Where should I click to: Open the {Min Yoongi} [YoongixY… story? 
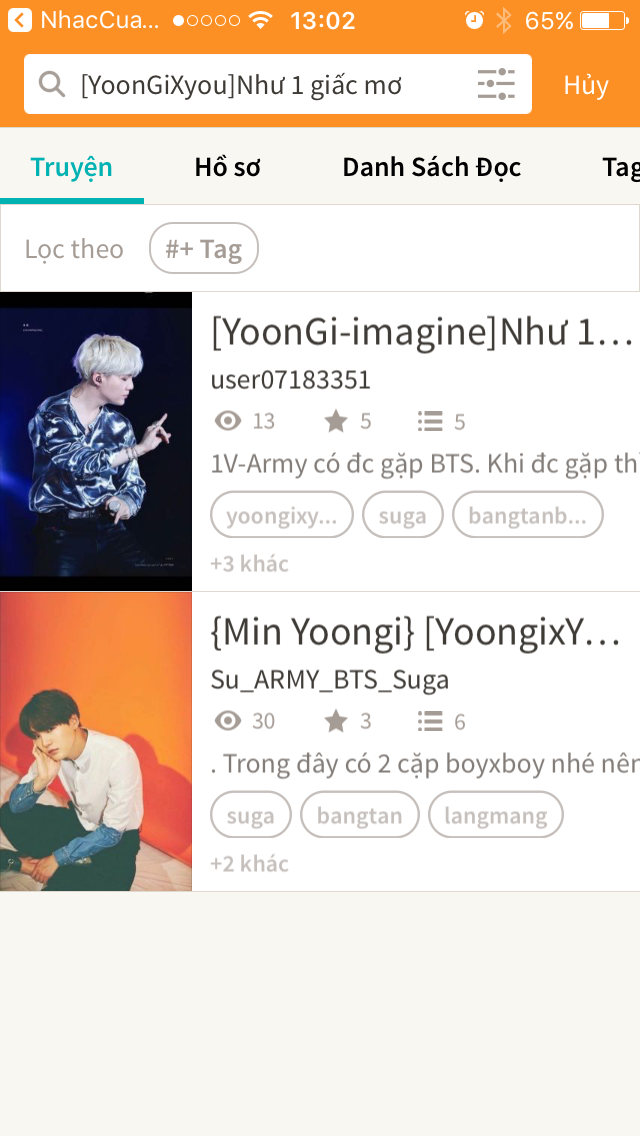pos(416,633)
